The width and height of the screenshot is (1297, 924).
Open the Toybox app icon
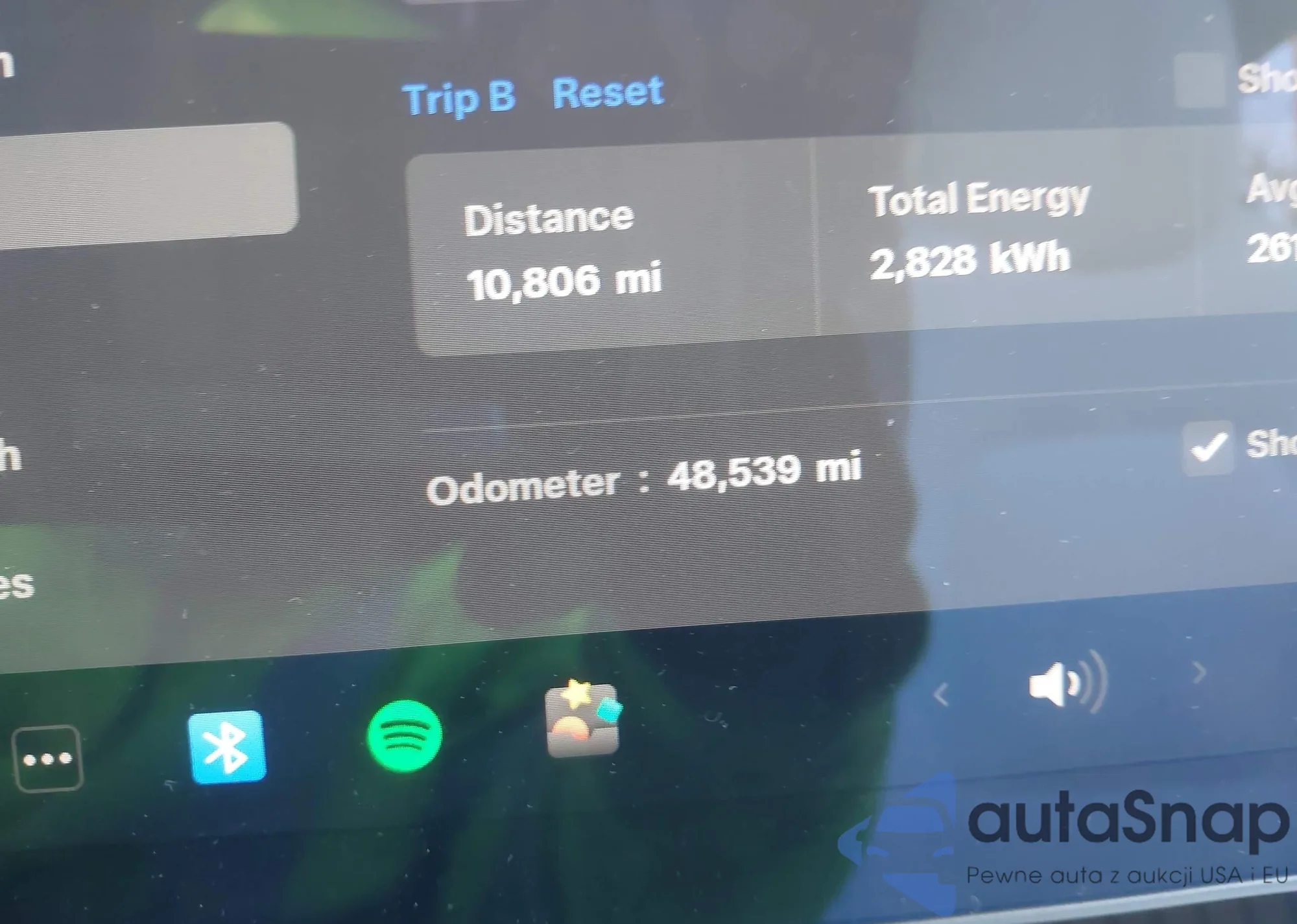pos(582,720)
